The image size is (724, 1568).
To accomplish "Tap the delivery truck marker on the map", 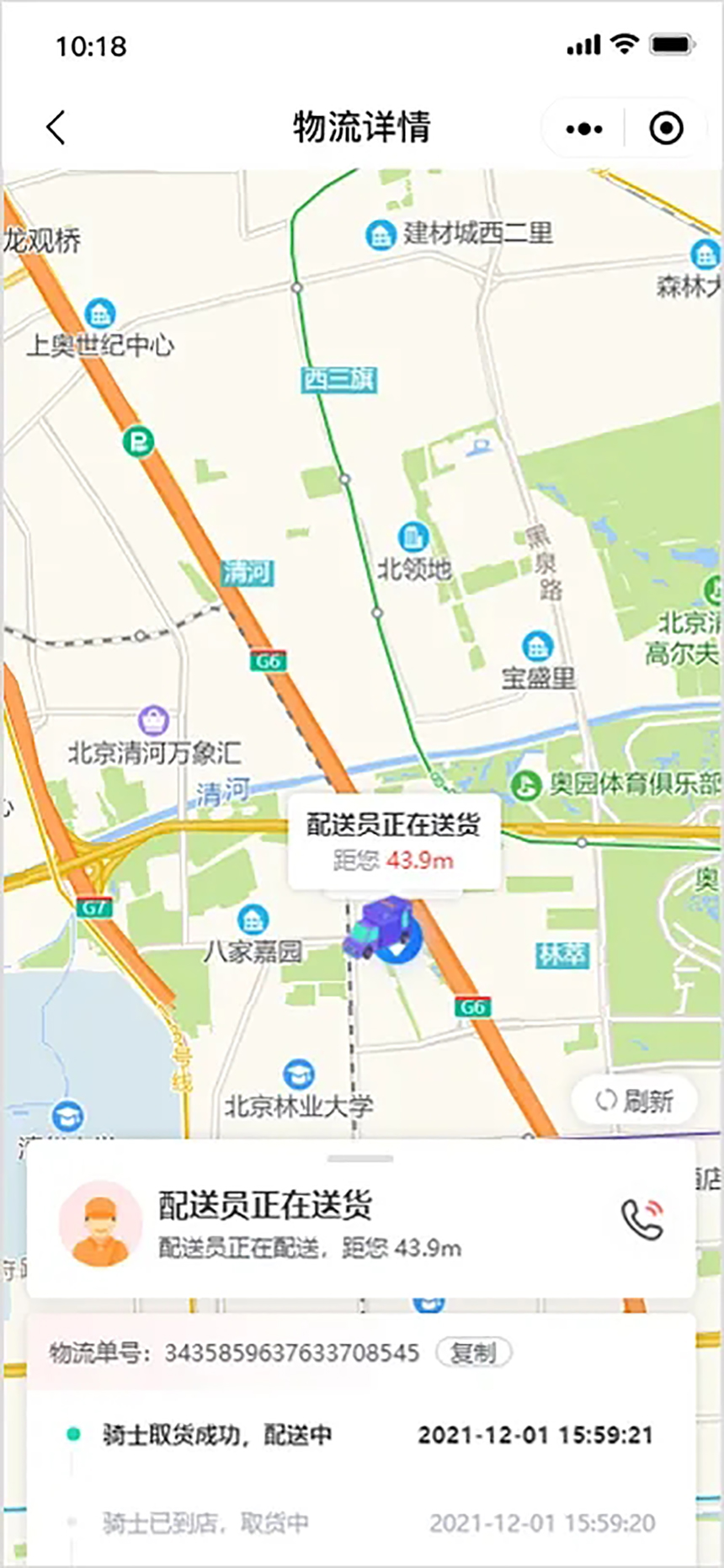I will click(382, 929).
